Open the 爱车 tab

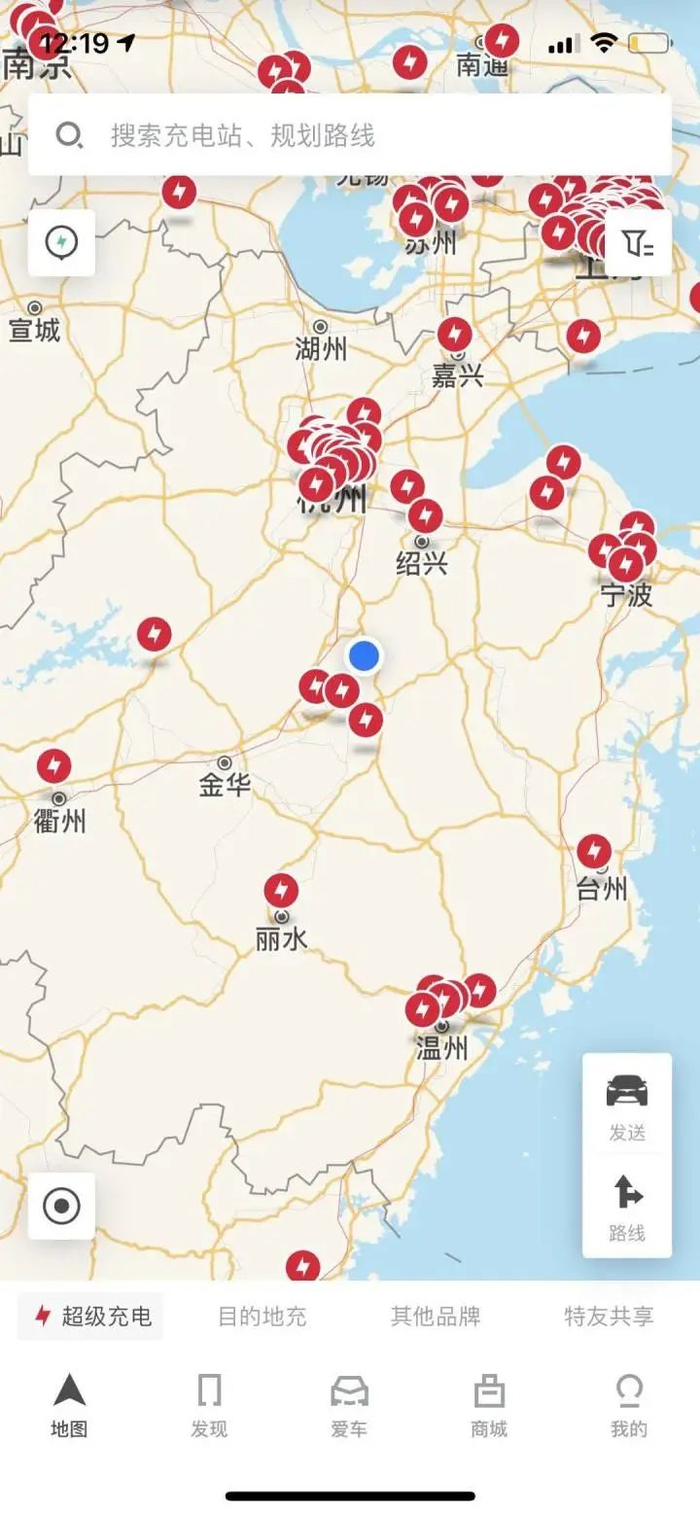(x=349, y=1406)
